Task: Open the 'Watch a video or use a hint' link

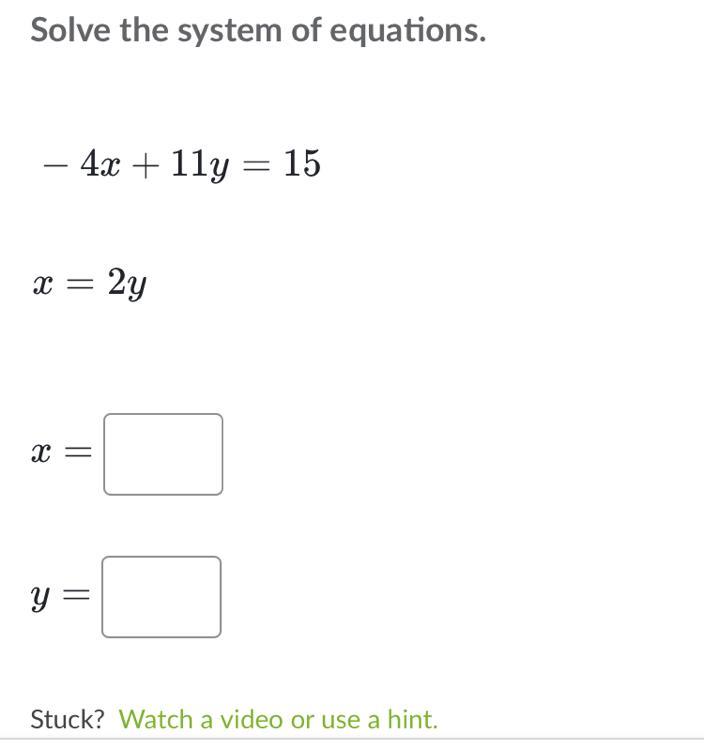Action: (278, 719)
